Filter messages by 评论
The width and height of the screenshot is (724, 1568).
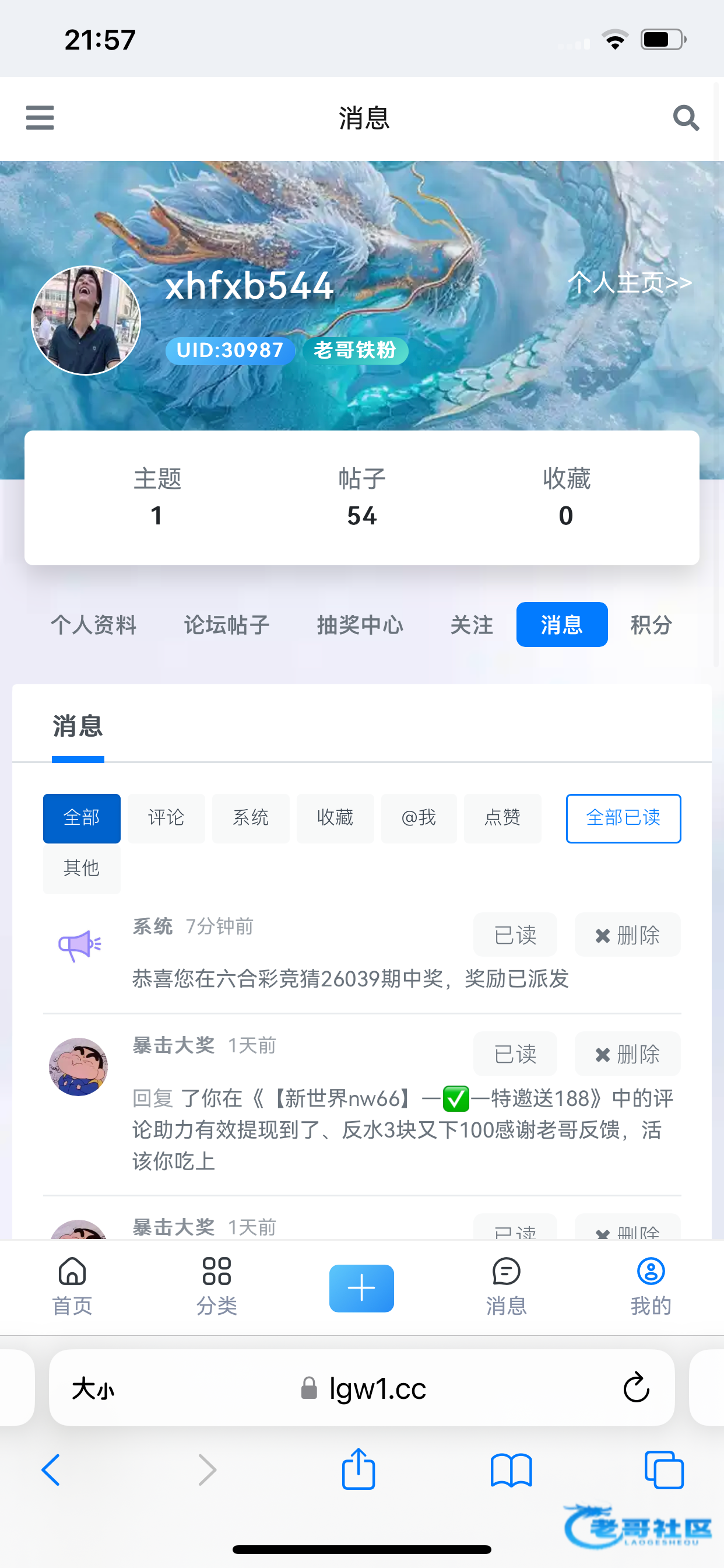click(x=166, y=817)
